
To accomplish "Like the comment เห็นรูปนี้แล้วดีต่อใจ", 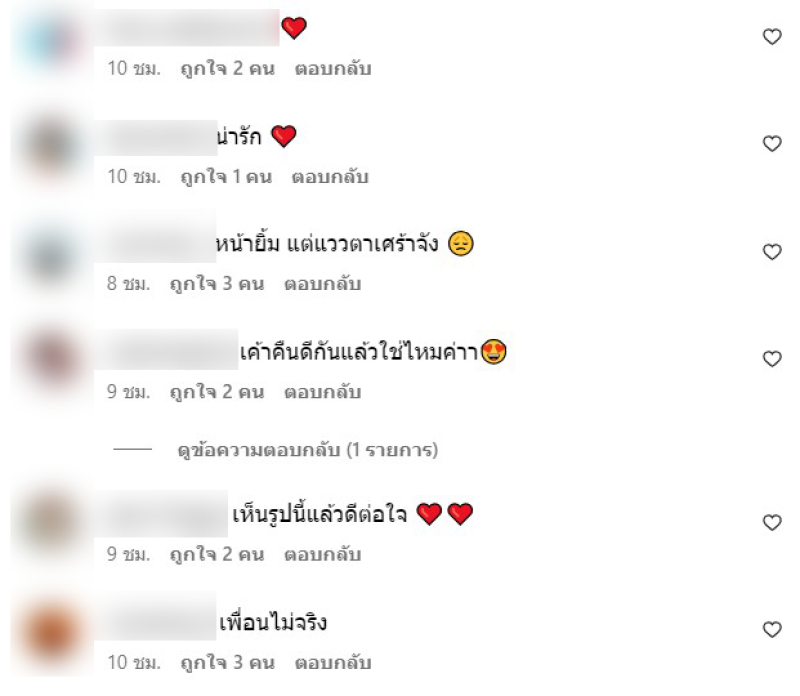I will [x=772, y=522].
